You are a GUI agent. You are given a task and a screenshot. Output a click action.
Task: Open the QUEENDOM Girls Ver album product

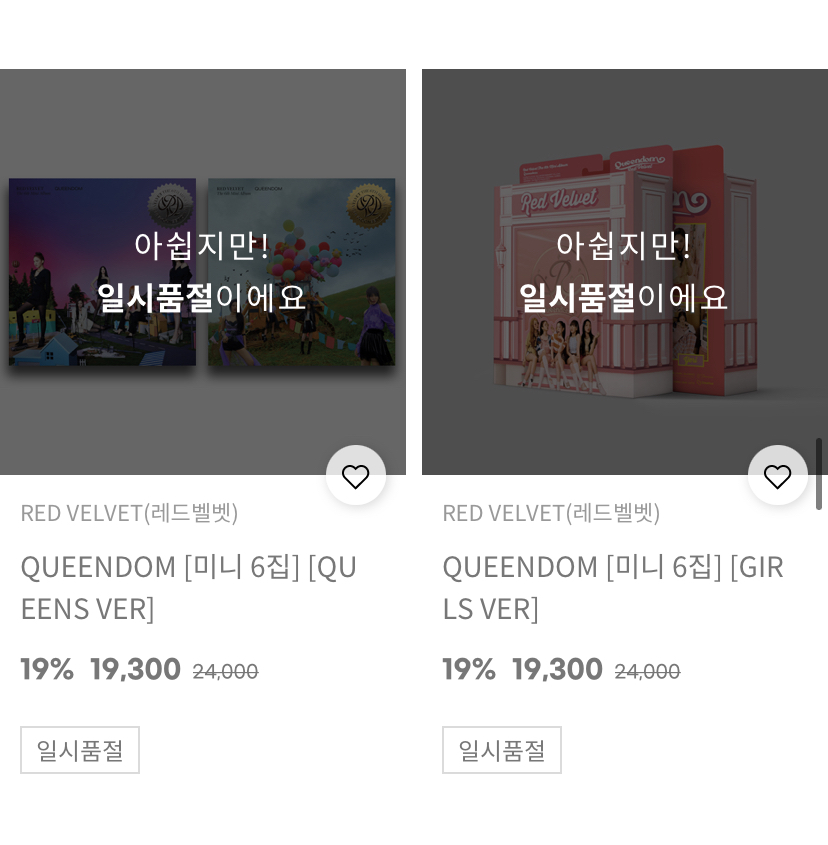click(612, 587)
